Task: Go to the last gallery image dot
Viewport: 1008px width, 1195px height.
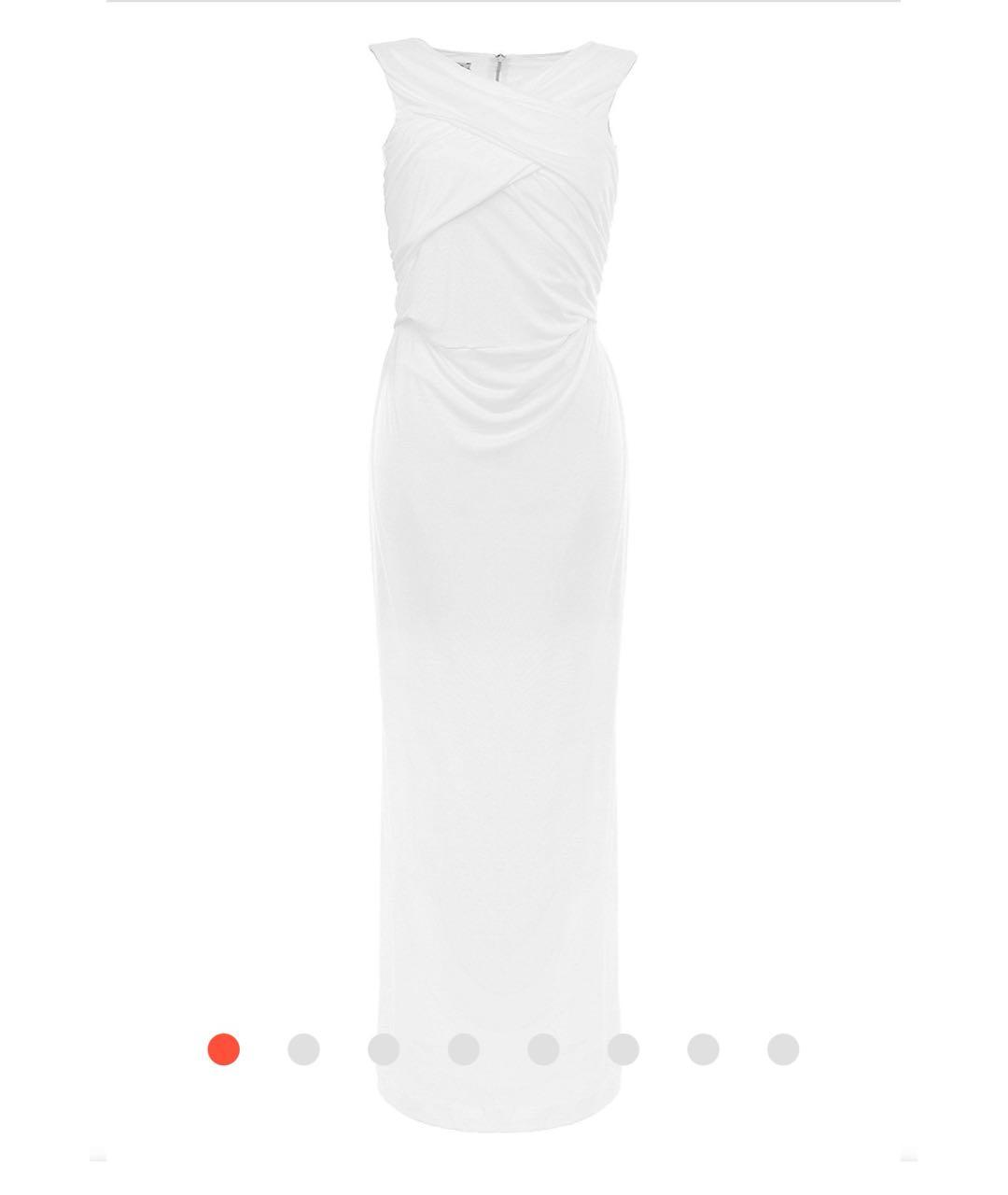Action: [x=783, y=1049]
